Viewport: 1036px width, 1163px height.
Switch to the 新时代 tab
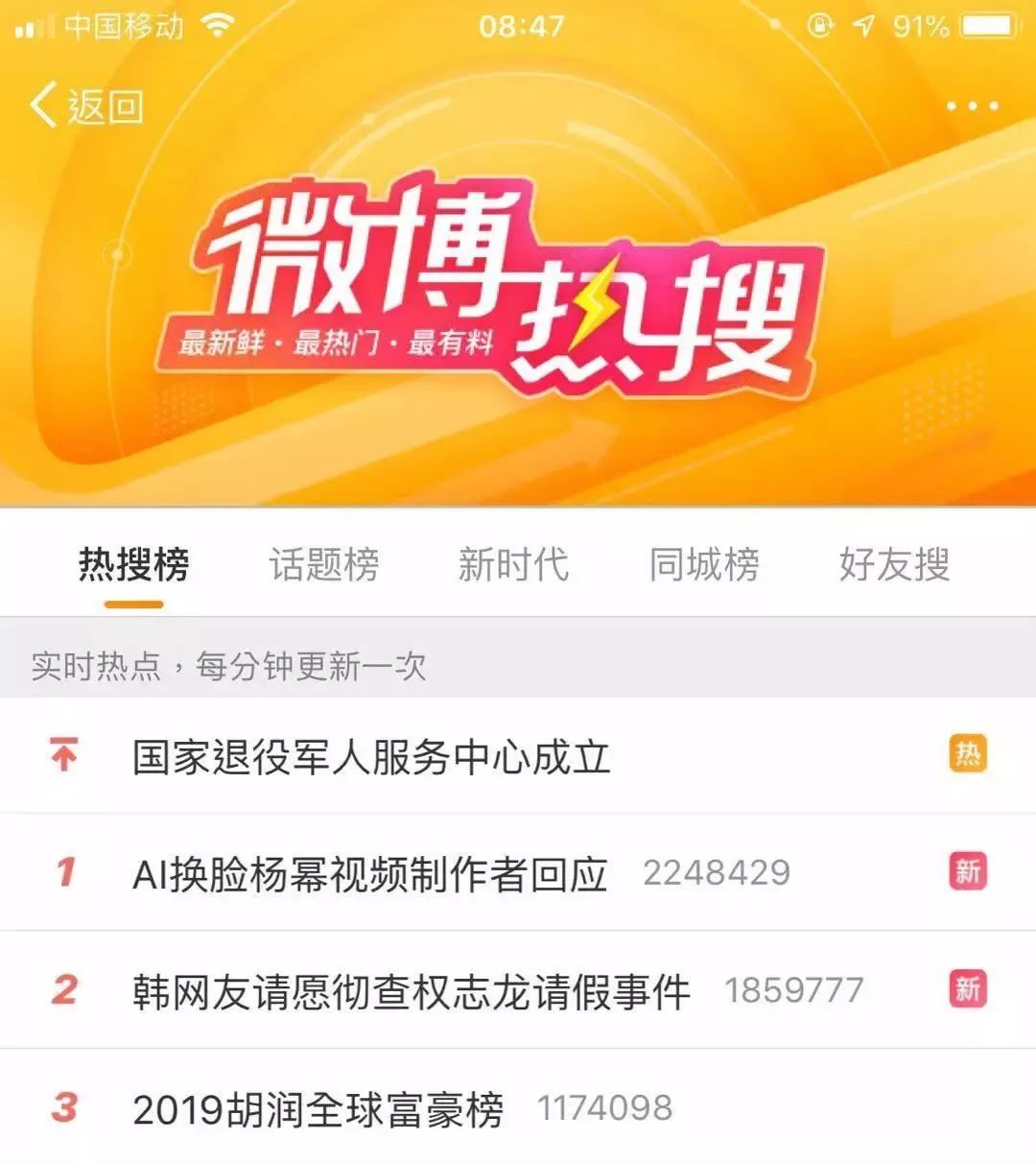(513, 564)
